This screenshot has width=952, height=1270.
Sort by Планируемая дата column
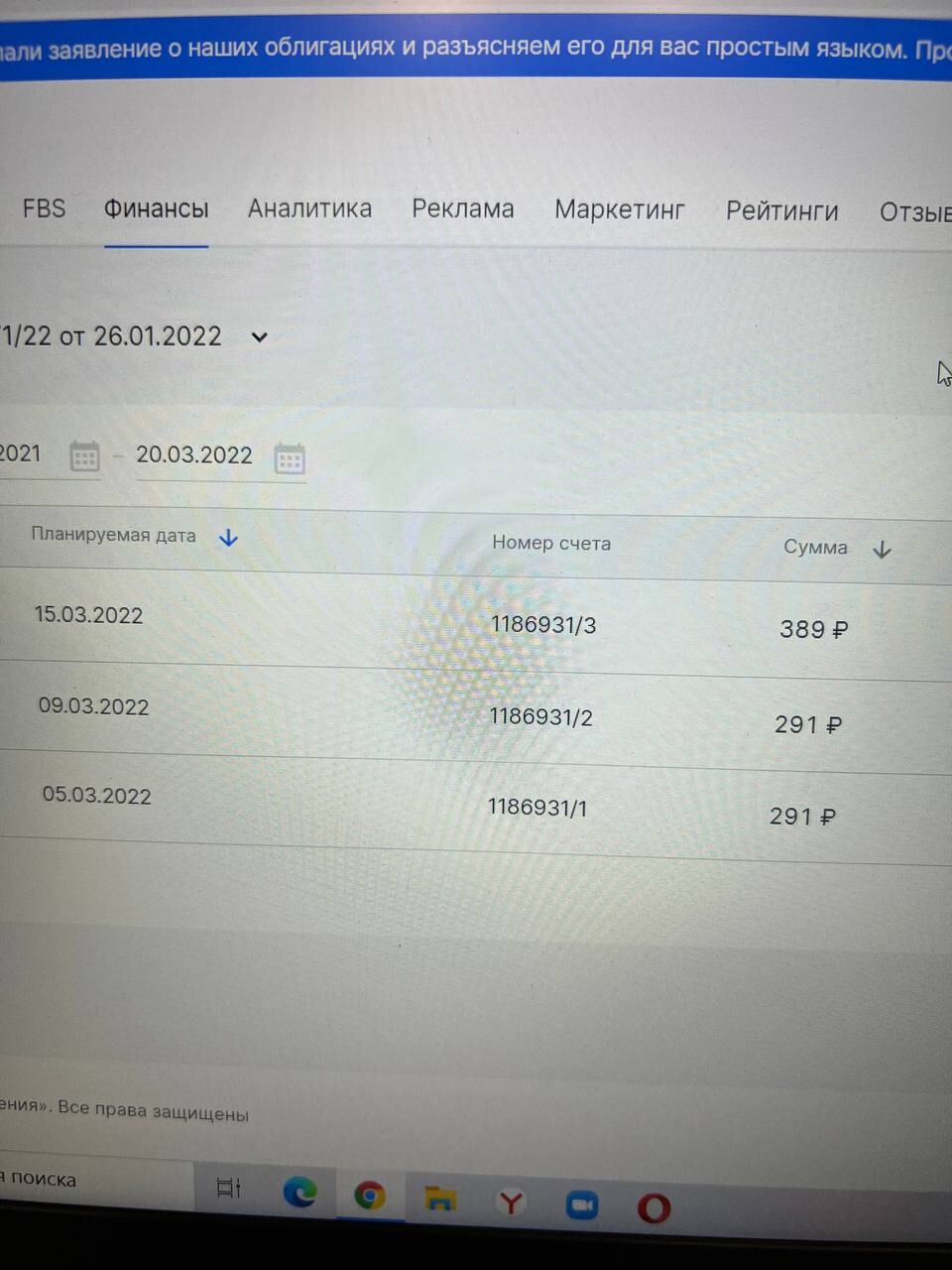coord(229,538)
